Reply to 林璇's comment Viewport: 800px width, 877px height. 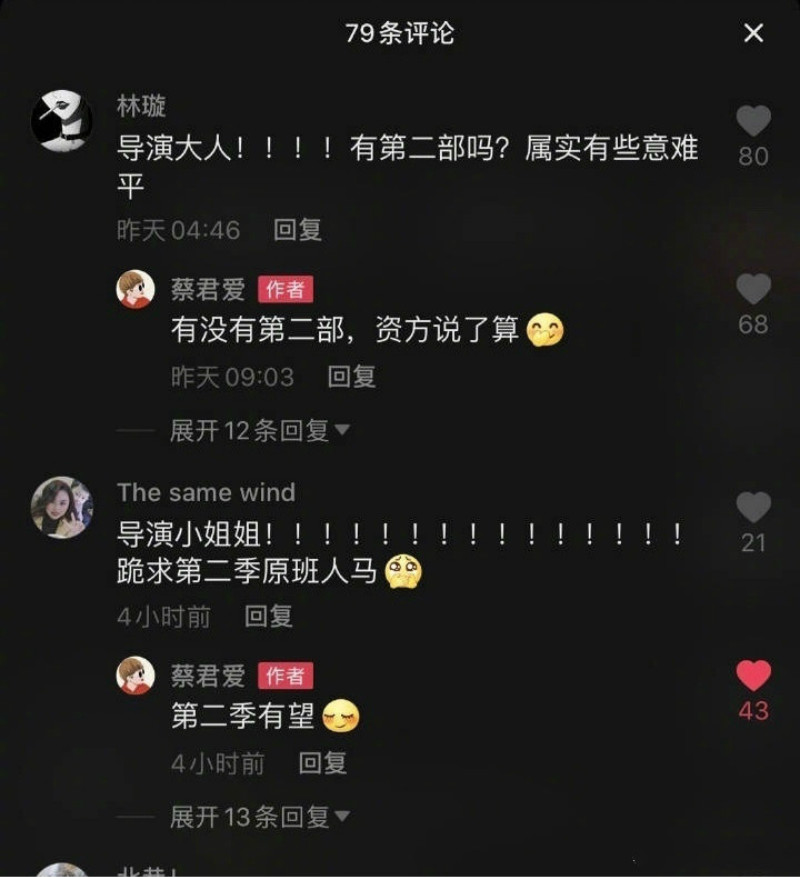pos(297,230)
